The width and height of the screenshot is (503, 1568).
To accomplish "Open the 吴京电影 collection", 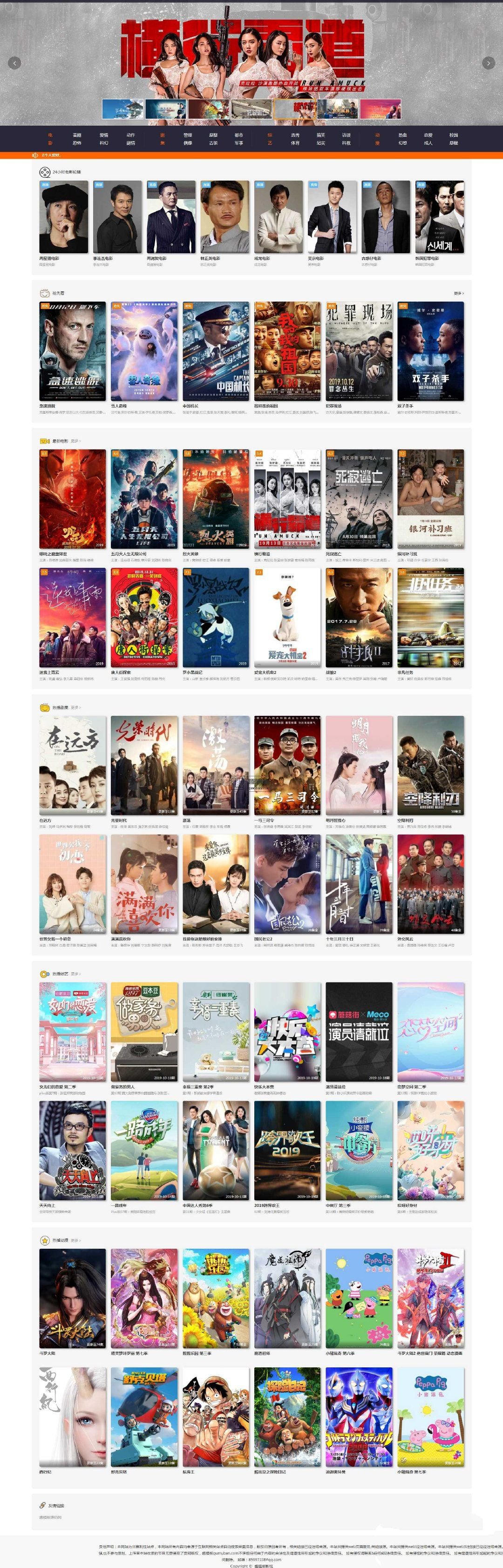I will [x=332, y=217].
